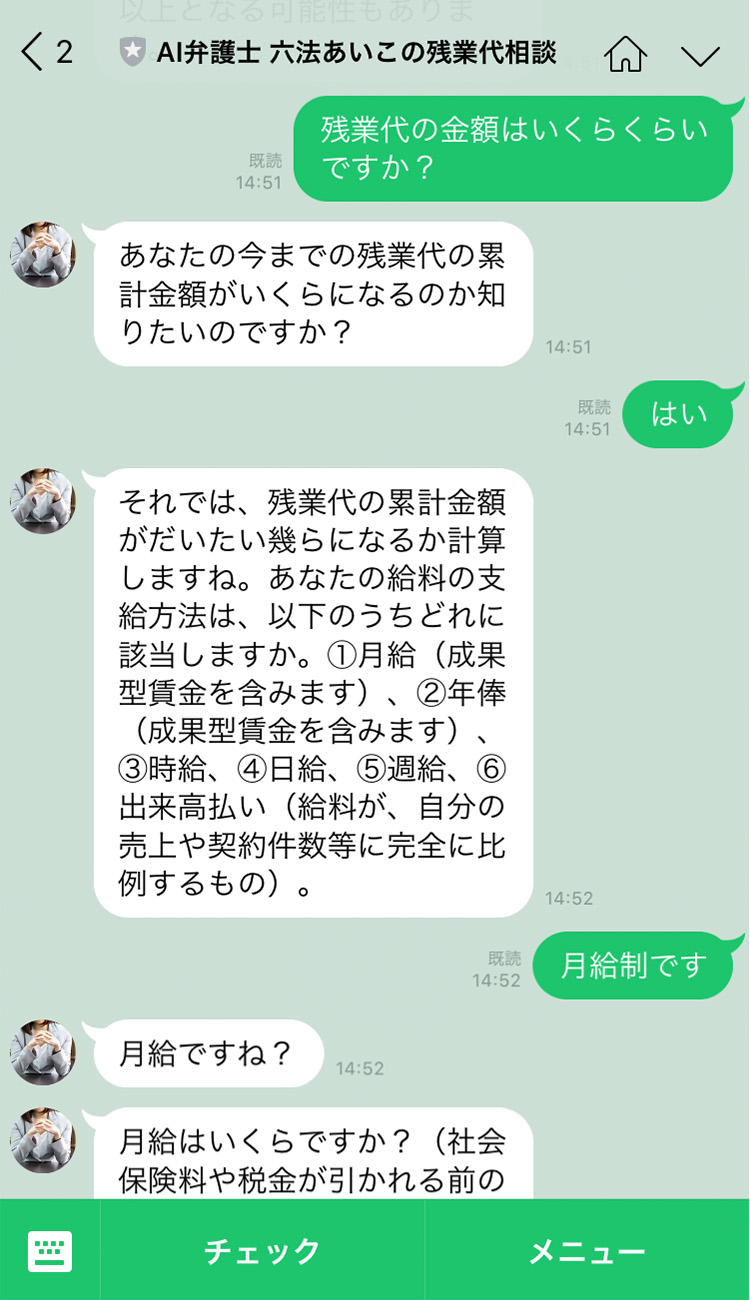
Task: Switch to the keyboard input
Action: click(x=50, y=1251)
